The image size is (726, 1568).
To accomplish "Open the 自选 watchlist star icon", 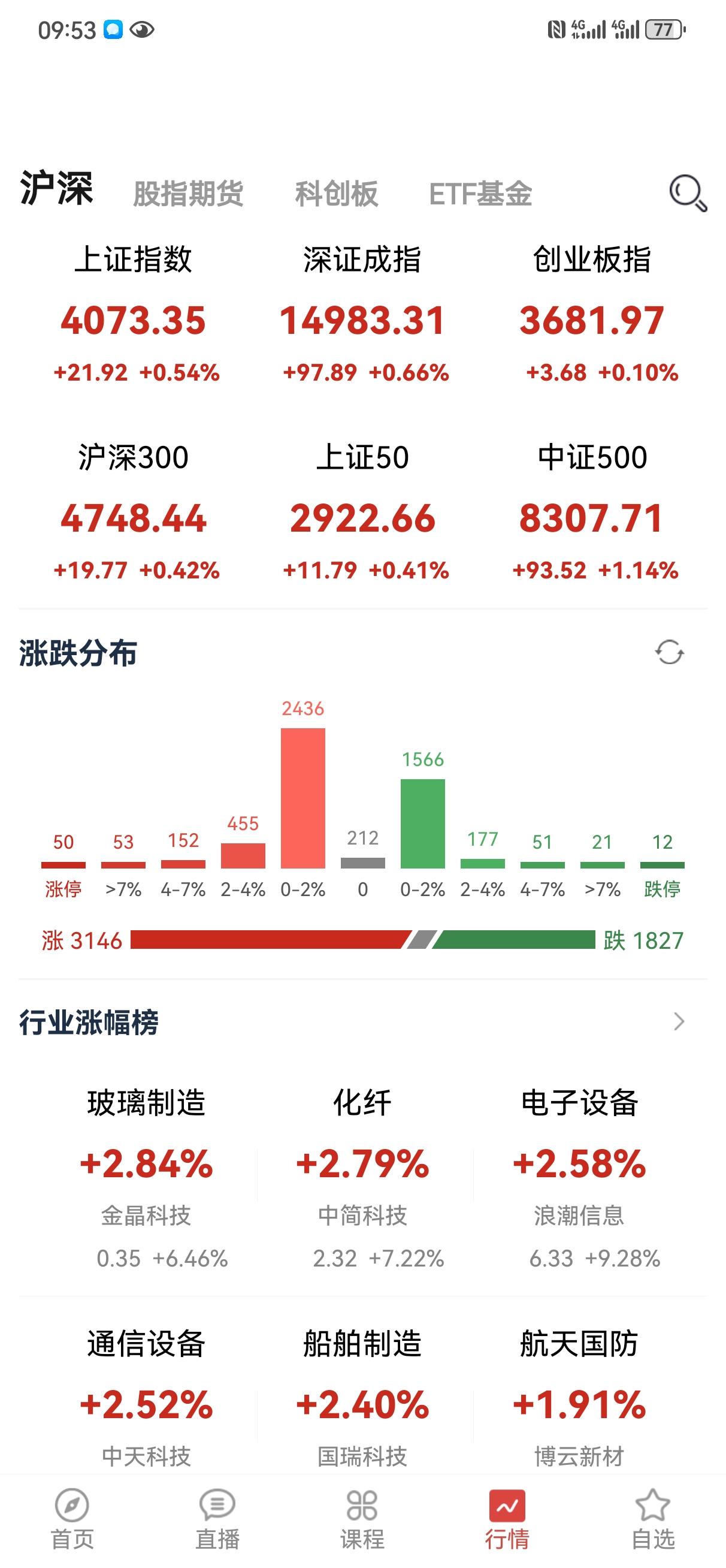I will coord(653,1516).
